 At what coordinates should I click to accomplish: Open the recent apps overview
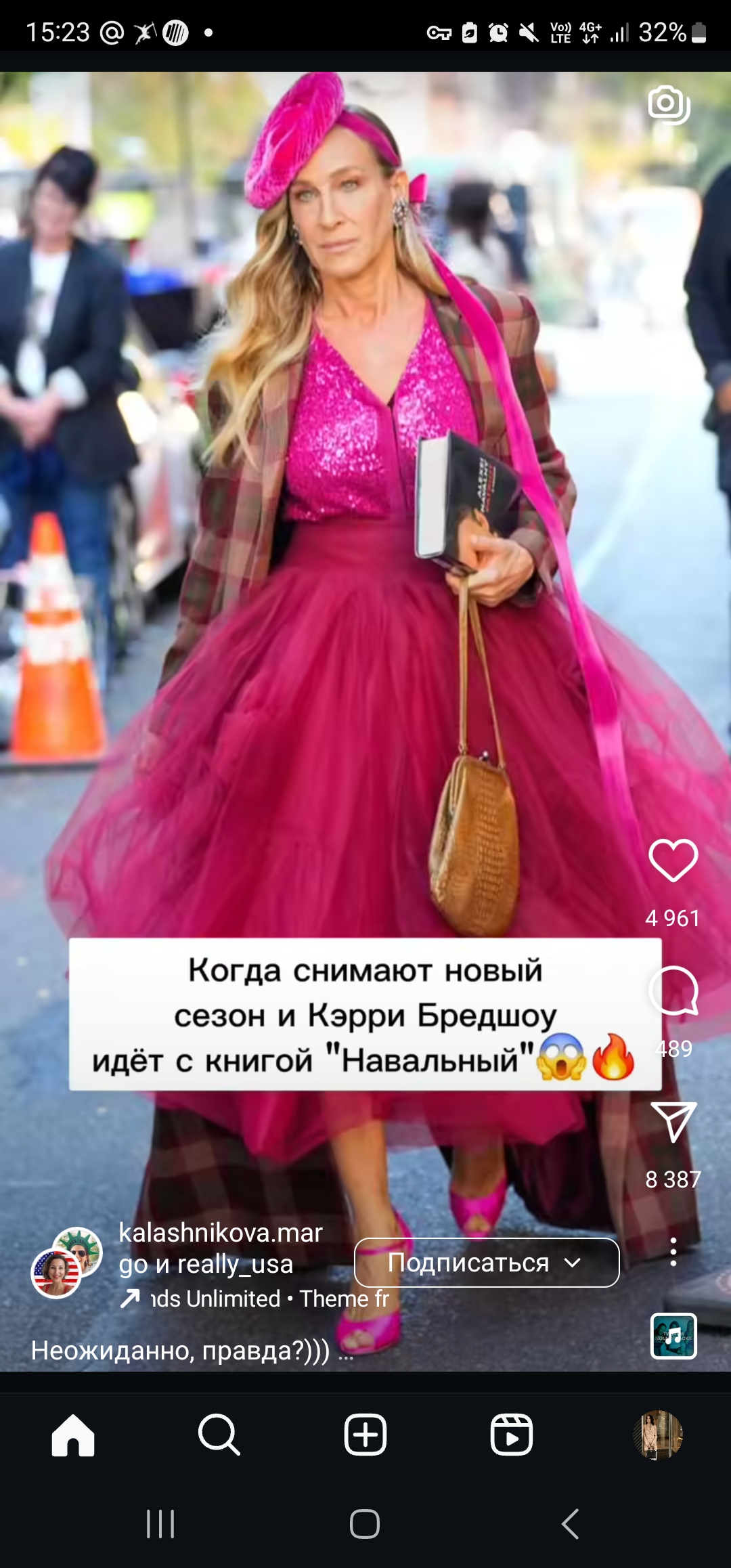pyautogui.click(x=160, y=1524)
